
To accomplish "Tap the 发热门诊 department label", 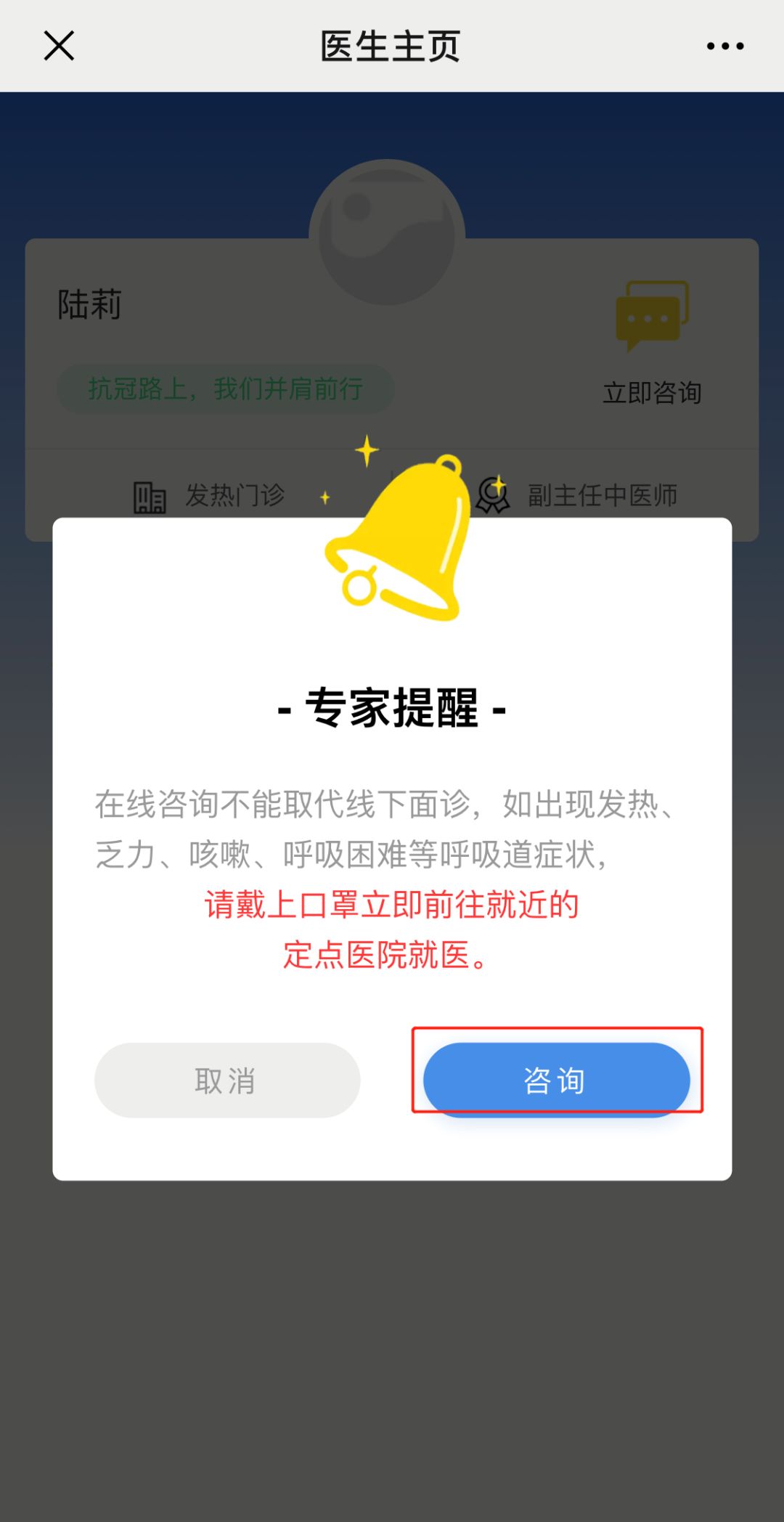I will (234, 495).
